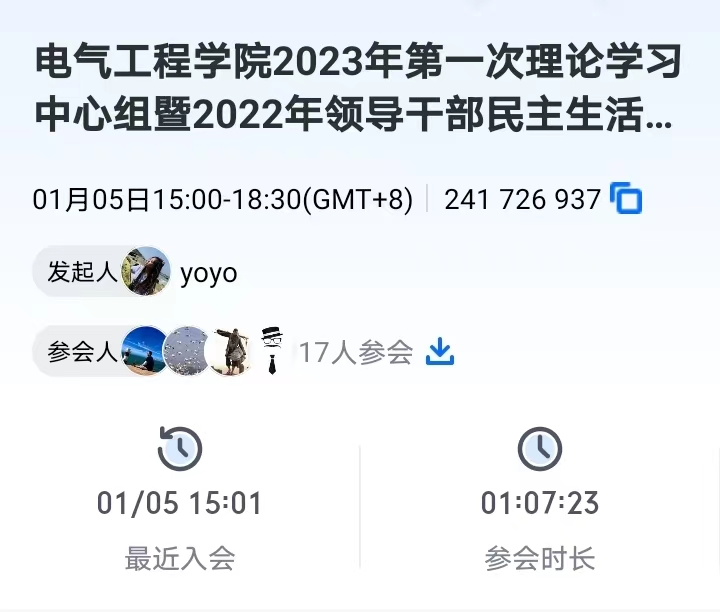
Task: Download the 17 participants list
Action: click(x=440, y=351)
